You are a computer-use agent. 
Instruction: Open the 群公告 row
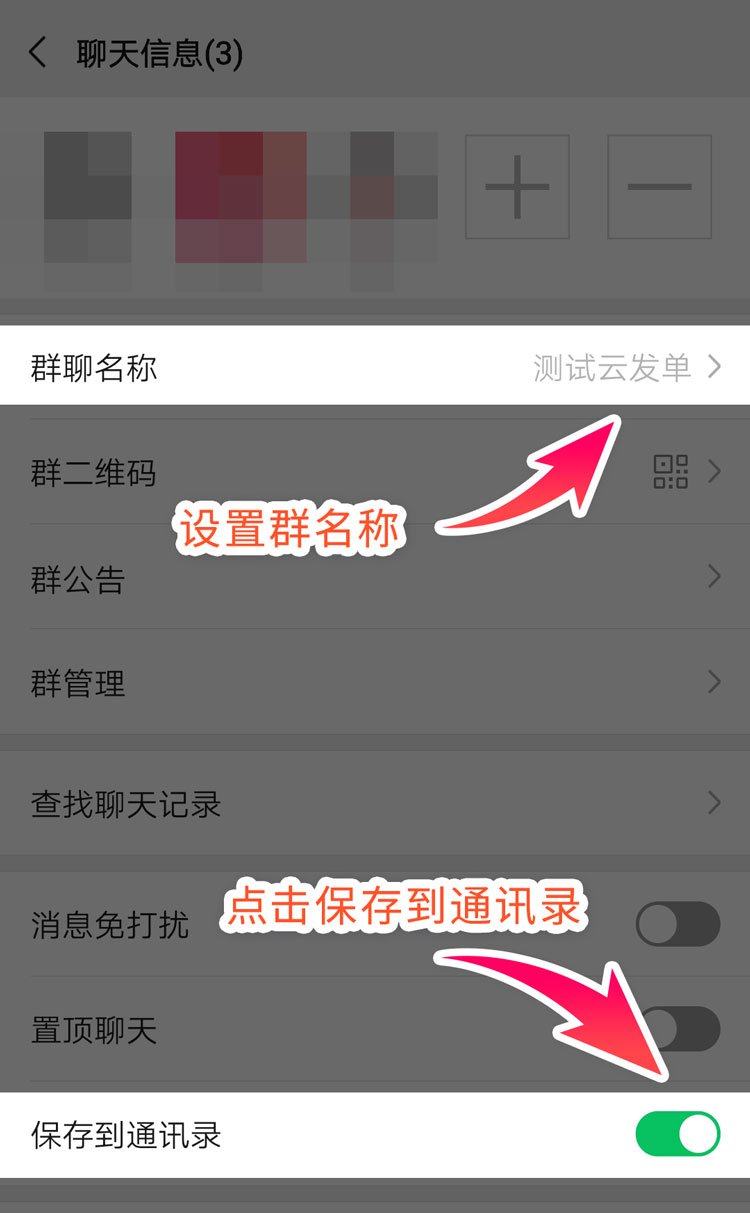coord(375,579)
